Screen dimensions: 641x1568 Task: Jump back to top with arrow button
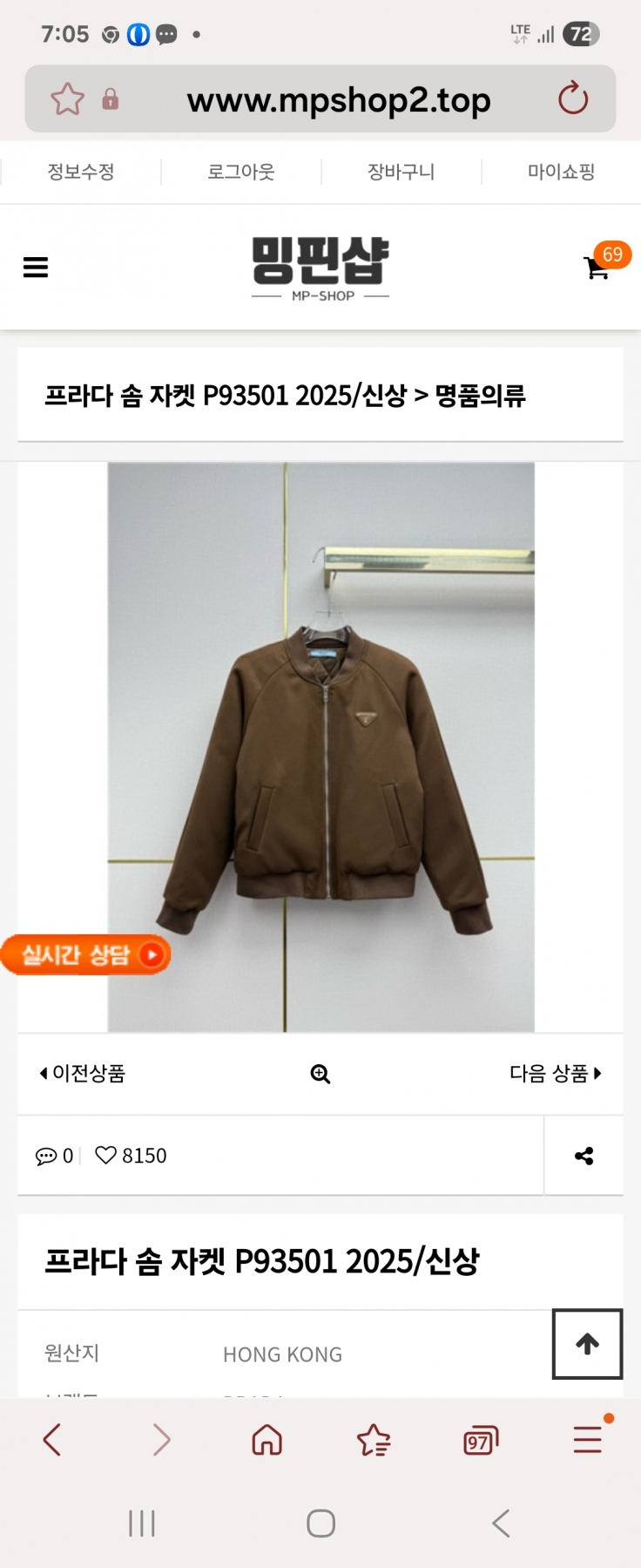[x=587, y=1343]
